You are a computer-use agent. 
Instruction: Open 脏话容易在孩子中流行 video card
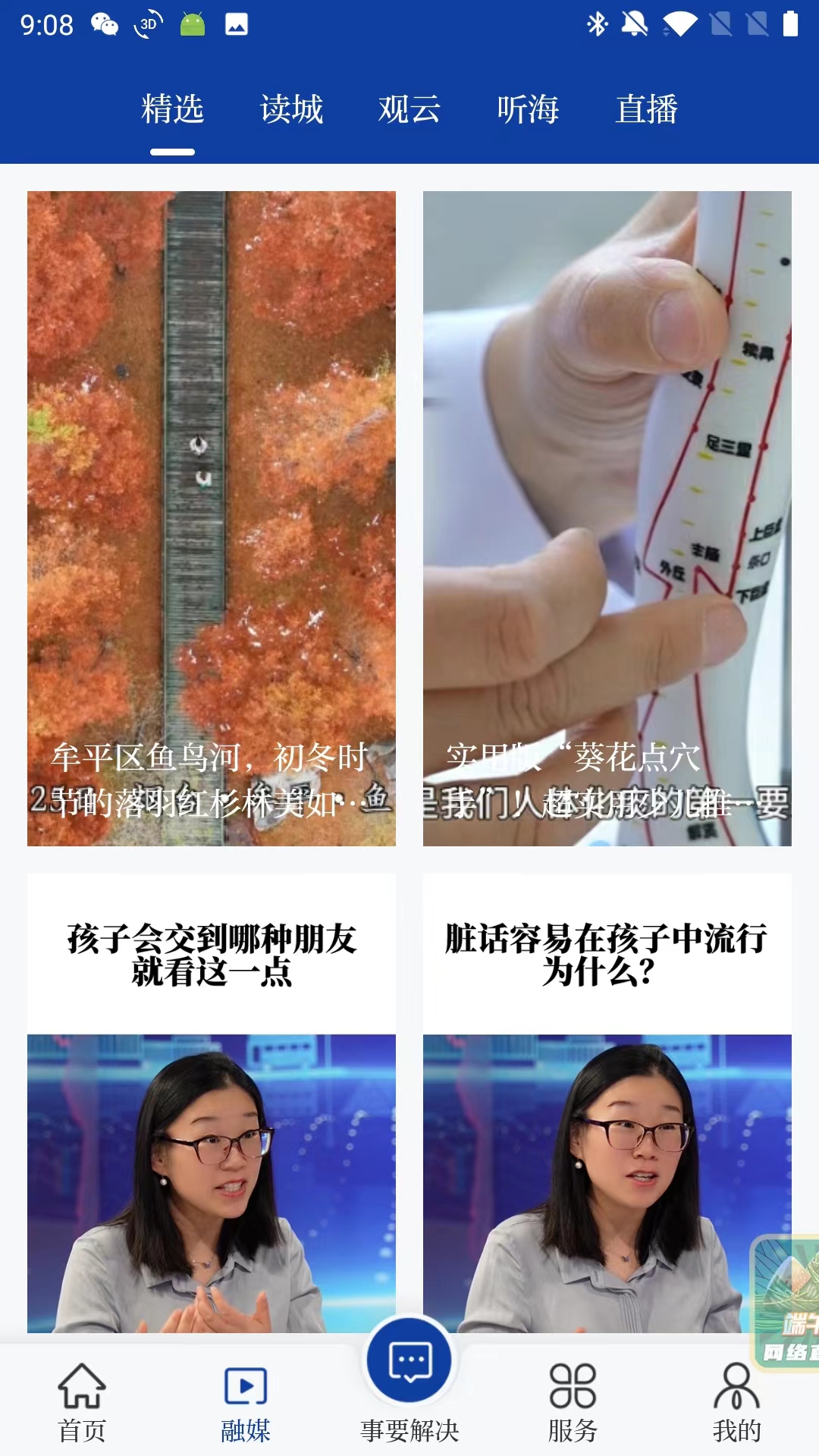click(607, 1103)
